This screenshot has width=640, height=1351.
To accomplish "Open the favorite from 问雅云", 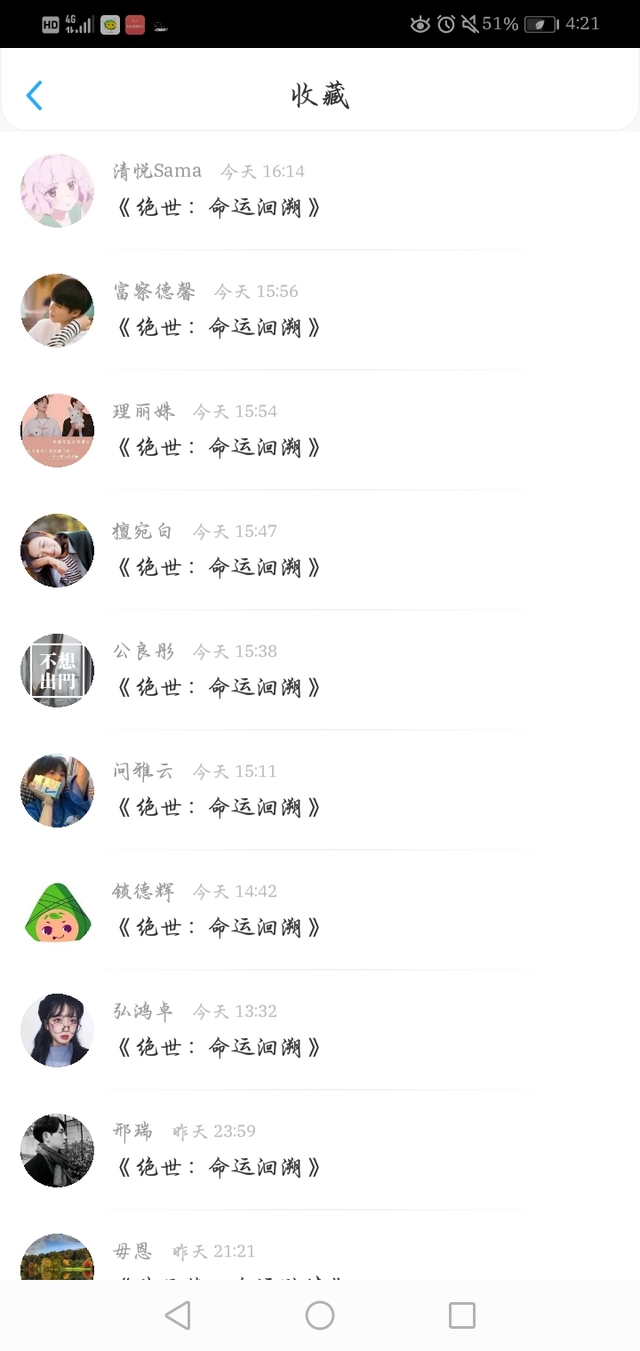I will [320, 791].
